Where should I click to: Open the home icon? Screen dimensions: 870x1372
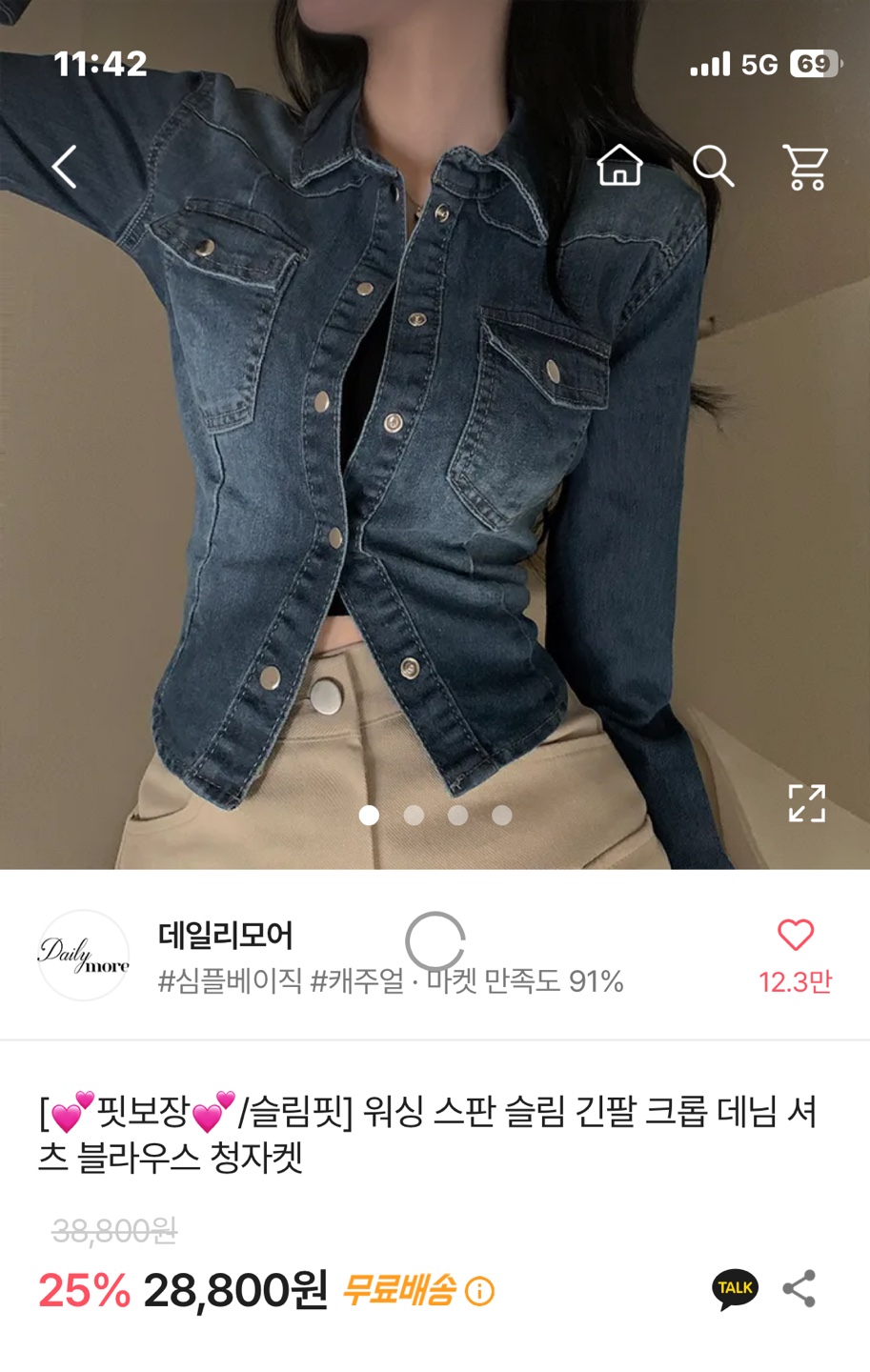619,166
